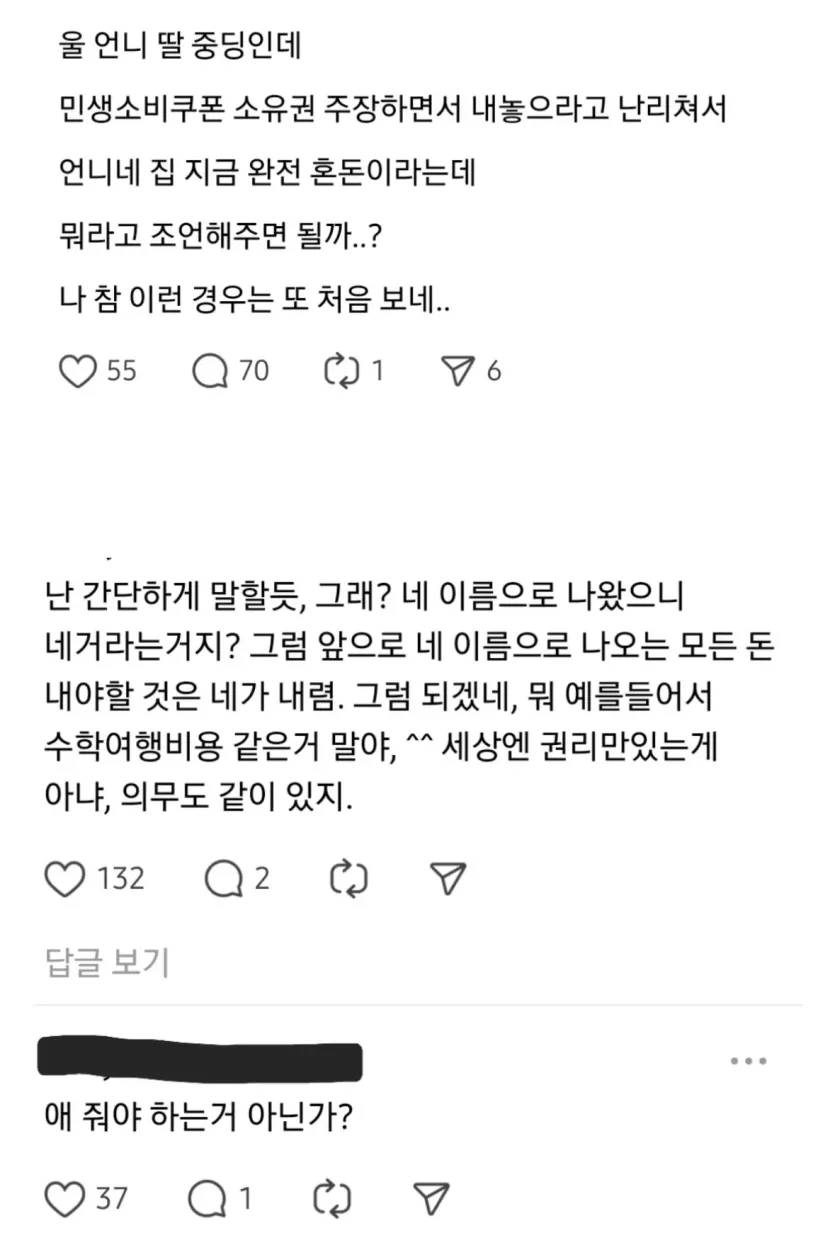835x1250 pixels.
Task: Repost the reply "애 줘야 하는거 아닌가?"
Action: click(331, 1198)
